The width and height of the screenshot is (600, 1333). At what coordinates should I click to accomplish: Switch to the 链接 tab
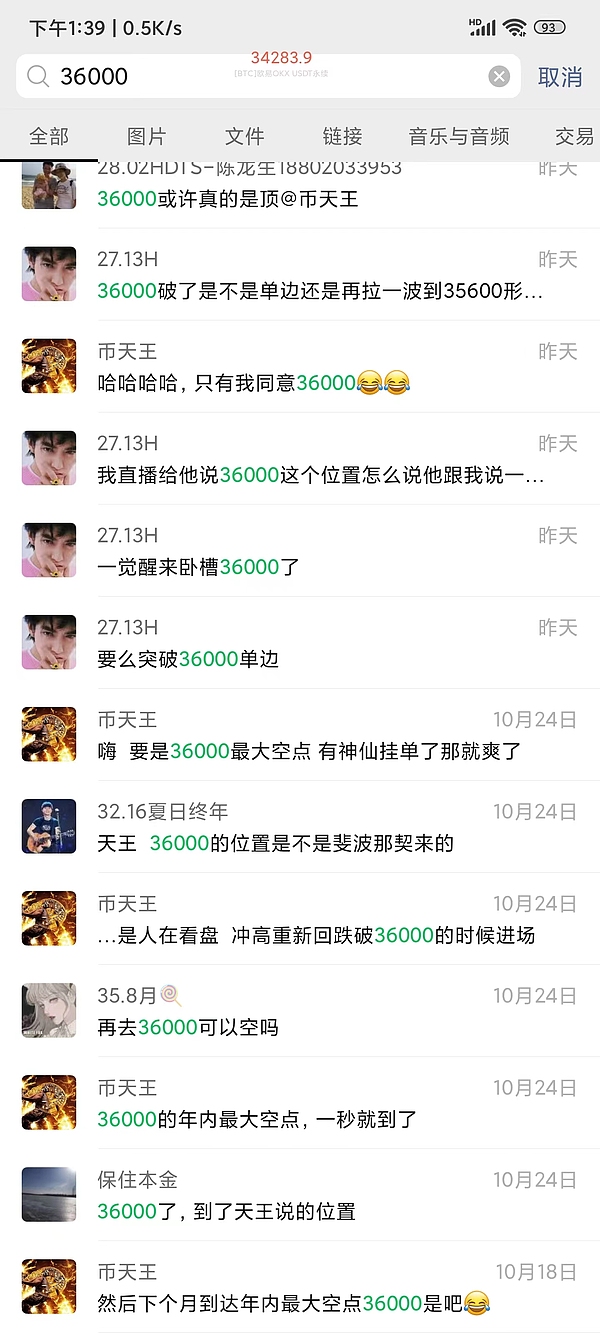[342, 137]
